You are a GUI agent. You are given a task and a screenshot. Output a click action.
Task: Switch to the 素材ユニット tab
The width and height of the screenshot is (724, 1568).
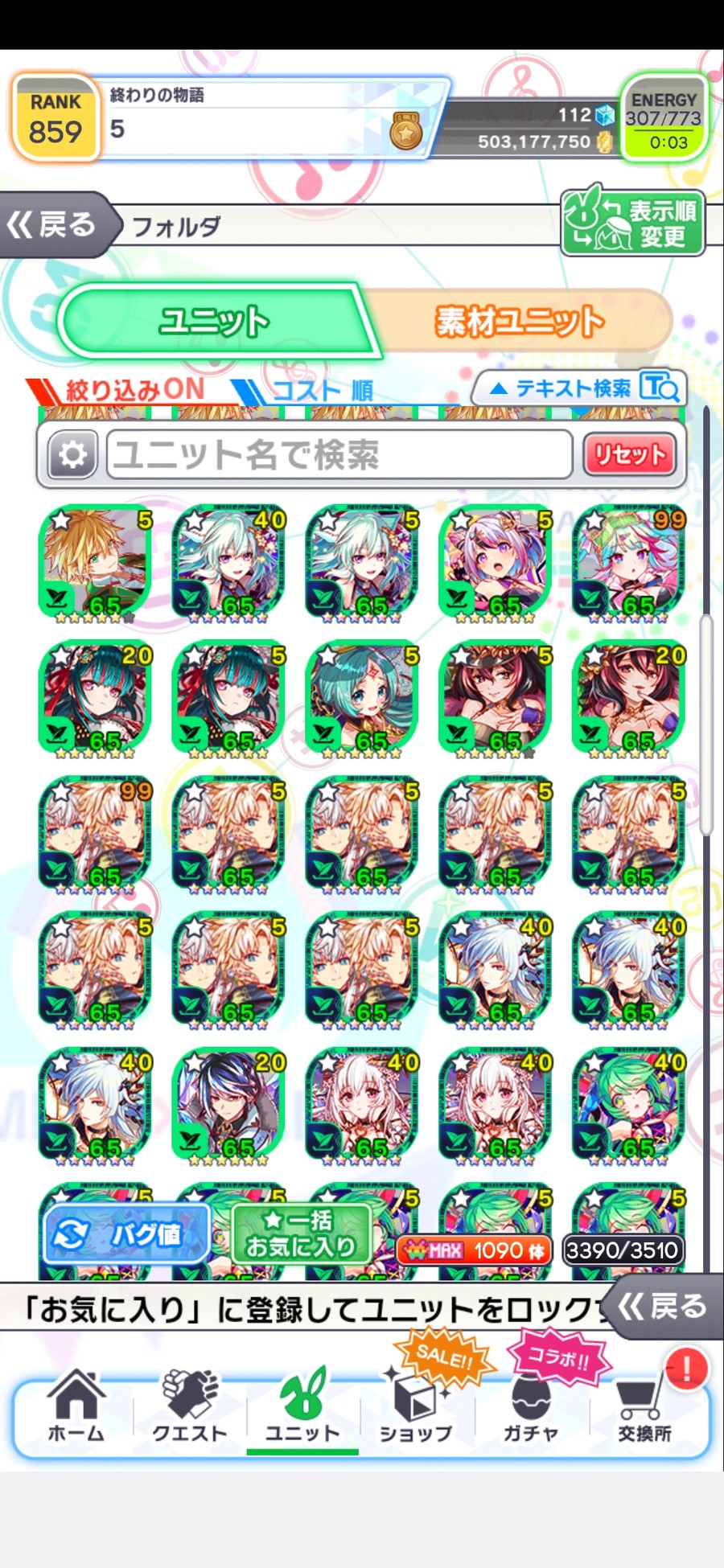(x=519, y=321)
